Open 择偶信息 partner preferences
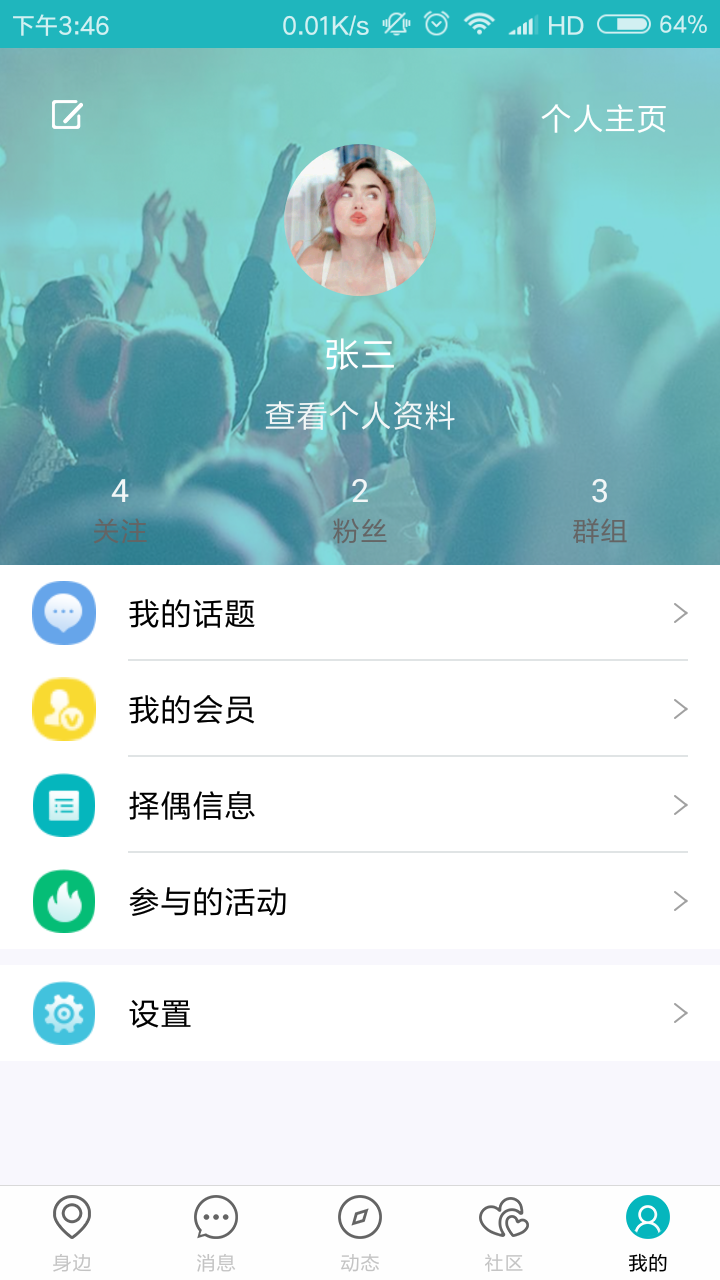Viewport: 720px width, 1280px height. point(360,805)
